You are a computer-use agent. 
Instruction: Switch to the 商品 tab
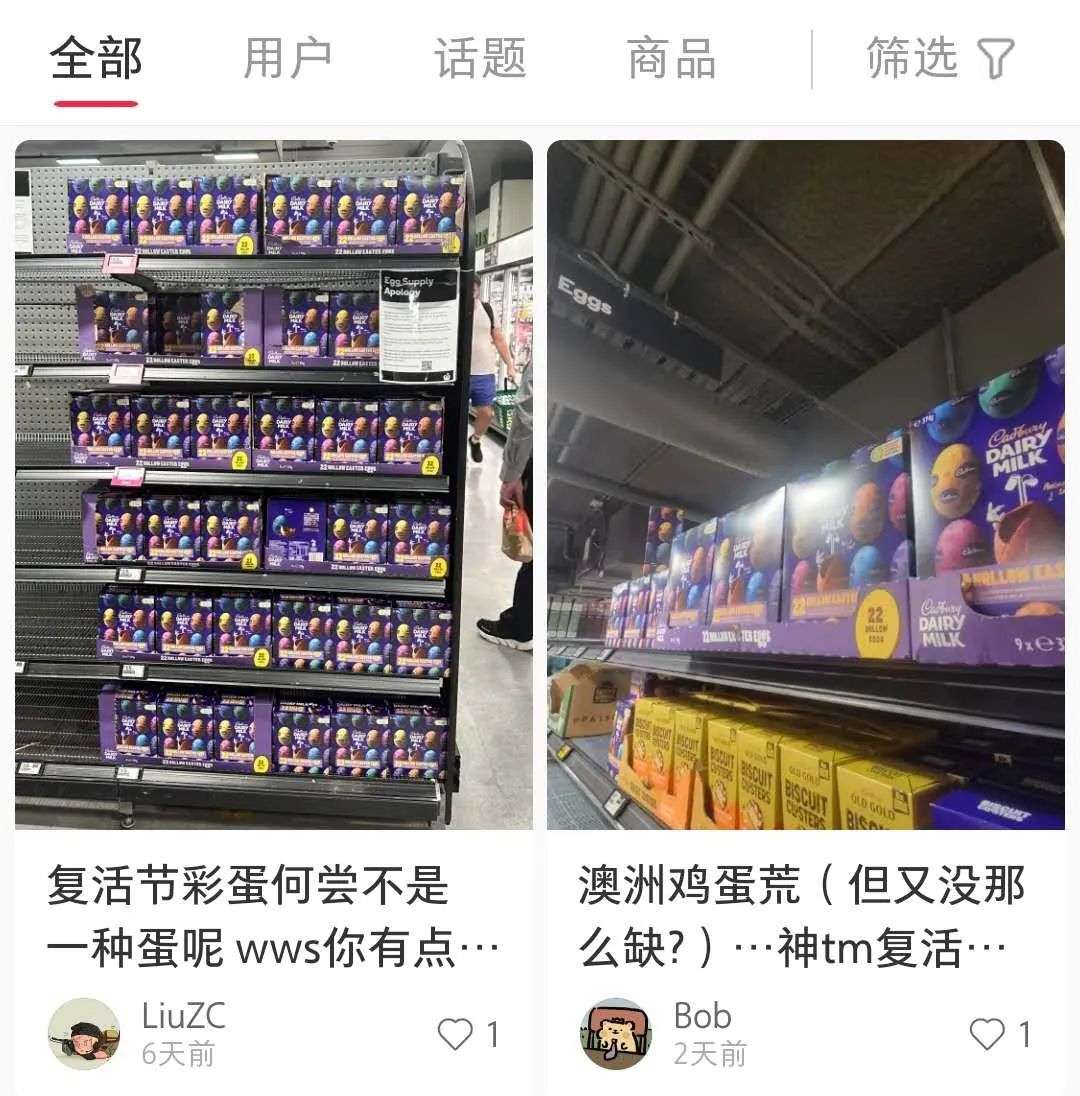click(671, 59)
